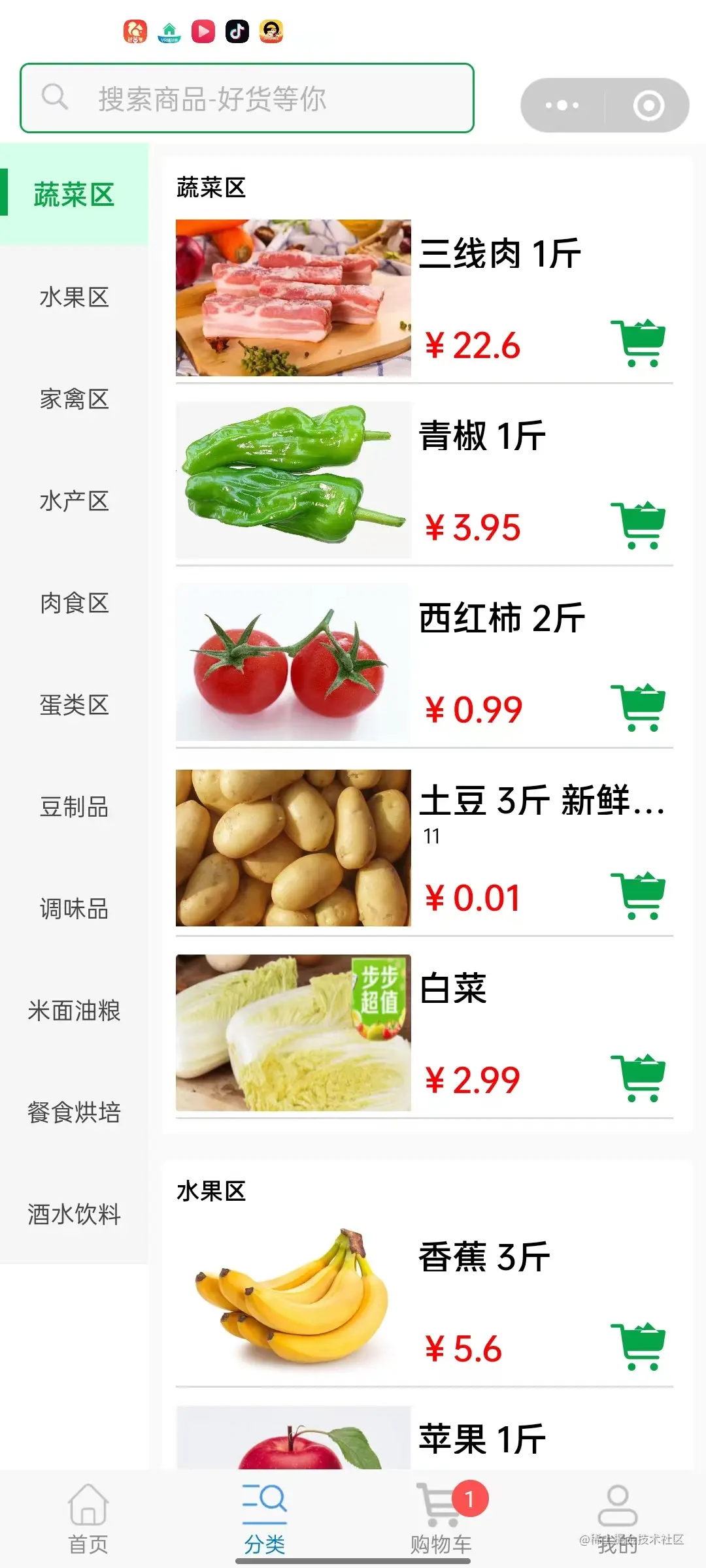Switch to the 调味品 category
The image size is (706, 1568).
[74, 909]
